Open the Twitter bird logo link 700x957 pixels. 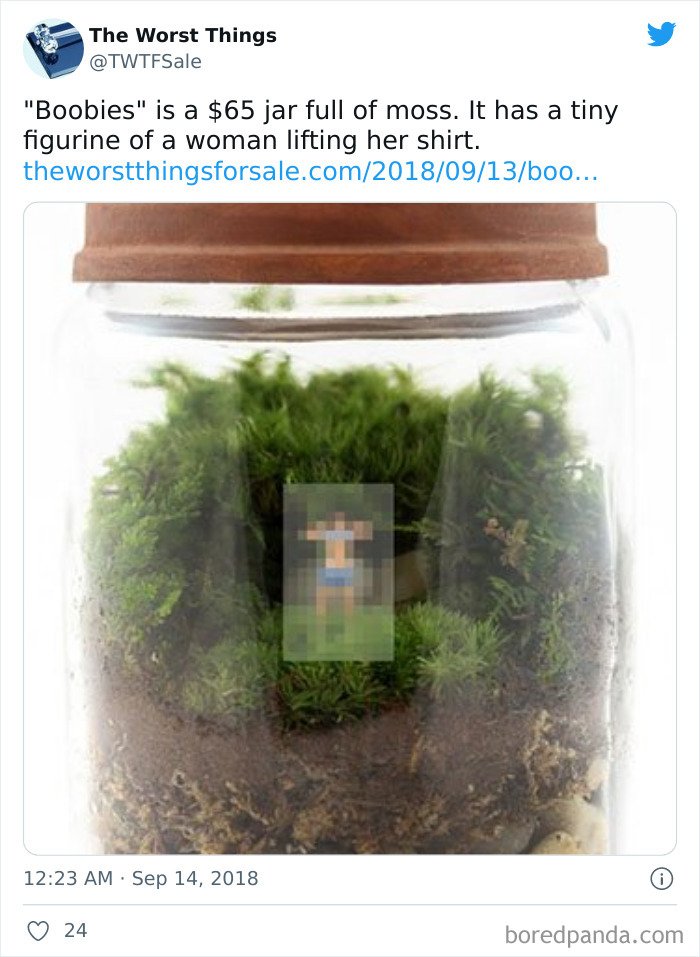point(662,34)
